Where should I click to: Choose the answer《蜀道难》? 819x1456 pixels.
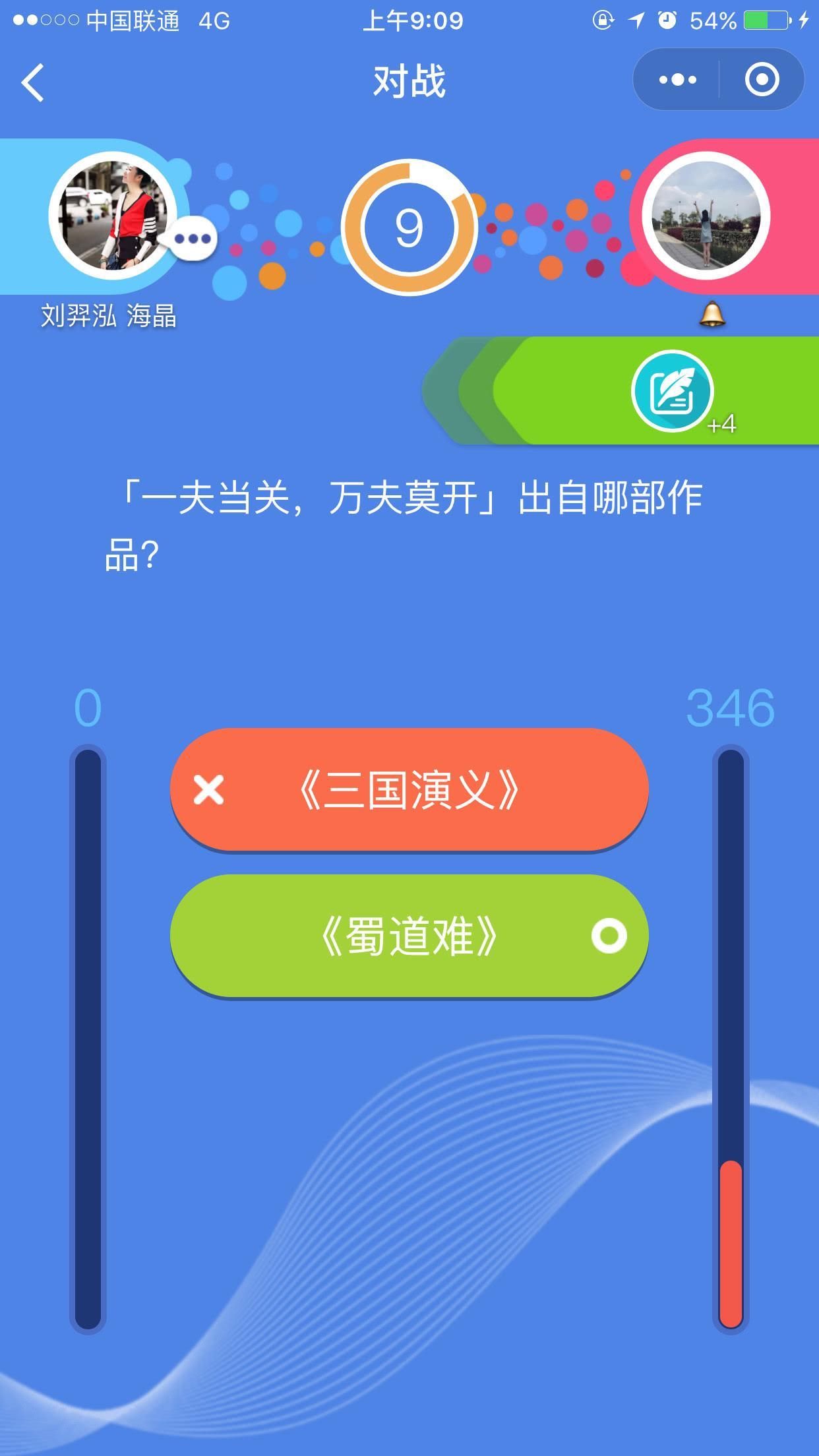pos(409,936)
